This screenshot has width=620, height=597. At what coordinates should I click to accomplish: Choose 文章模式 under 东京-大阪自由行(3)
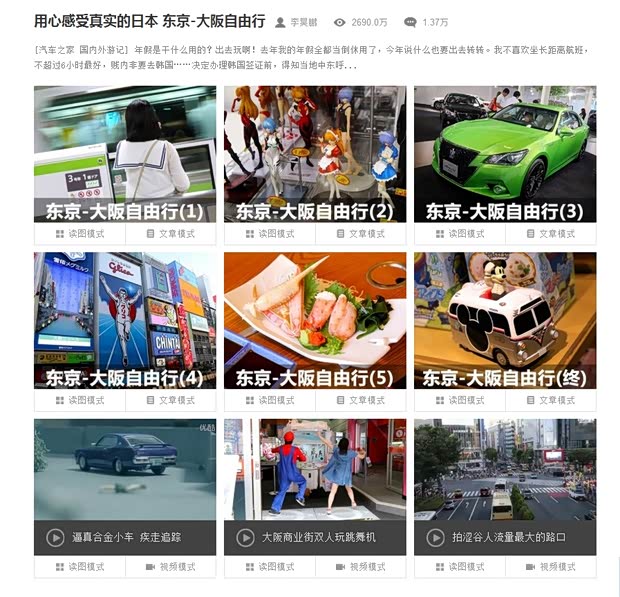(x=550, y=234)
